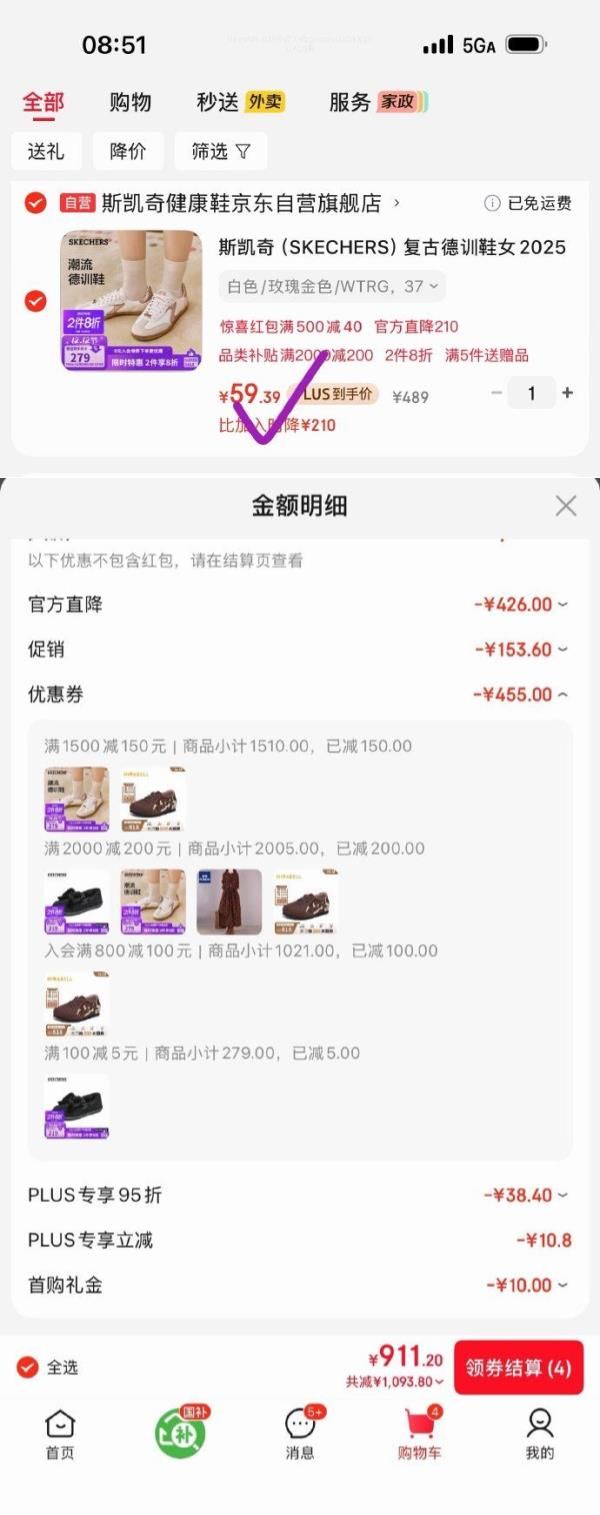Increase the shoe quantity with the plus button
This screenshot has width=600, height=1515.
point(568,393)
